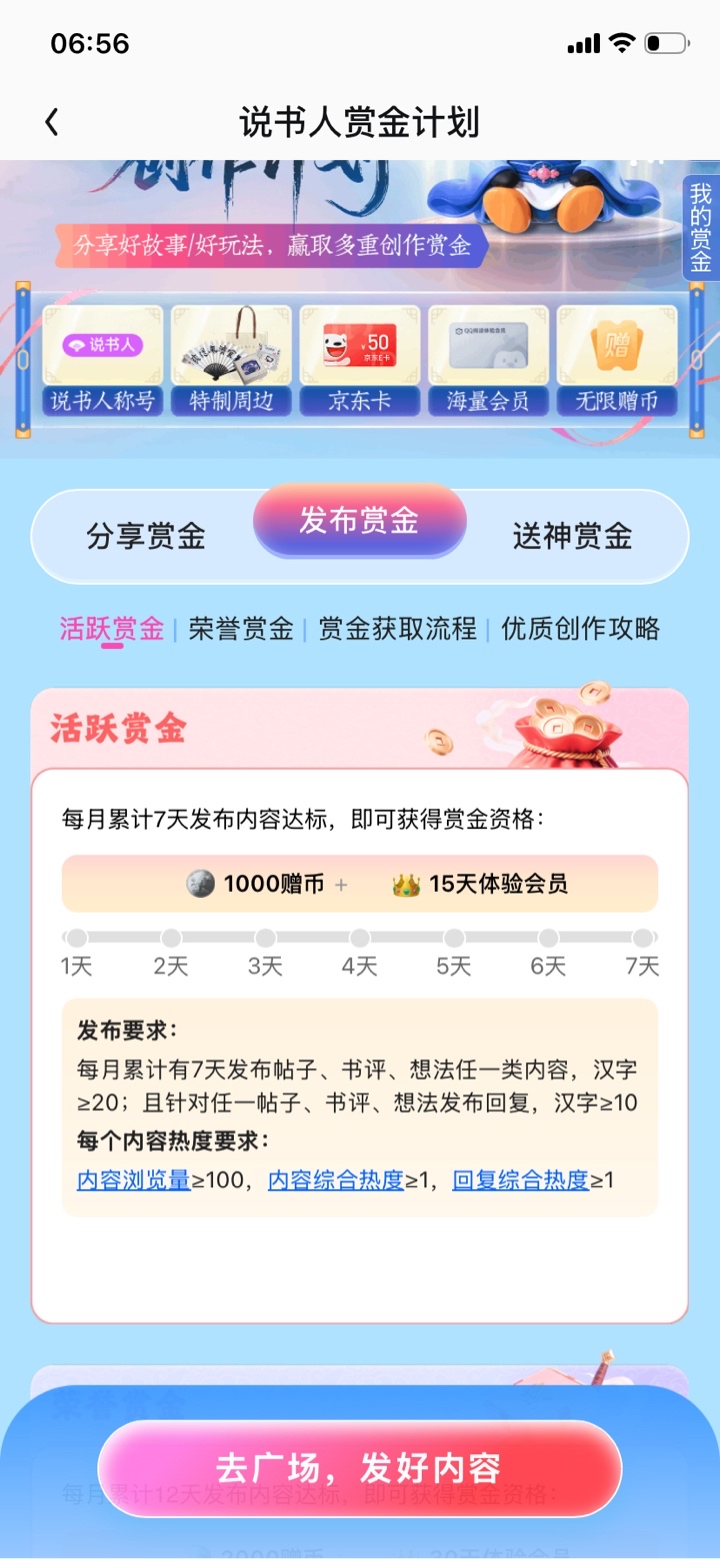The width and height of the screenshot is (720, 1559).
Task: Jump to 活跃赏金 section
Action: (111, 629)
